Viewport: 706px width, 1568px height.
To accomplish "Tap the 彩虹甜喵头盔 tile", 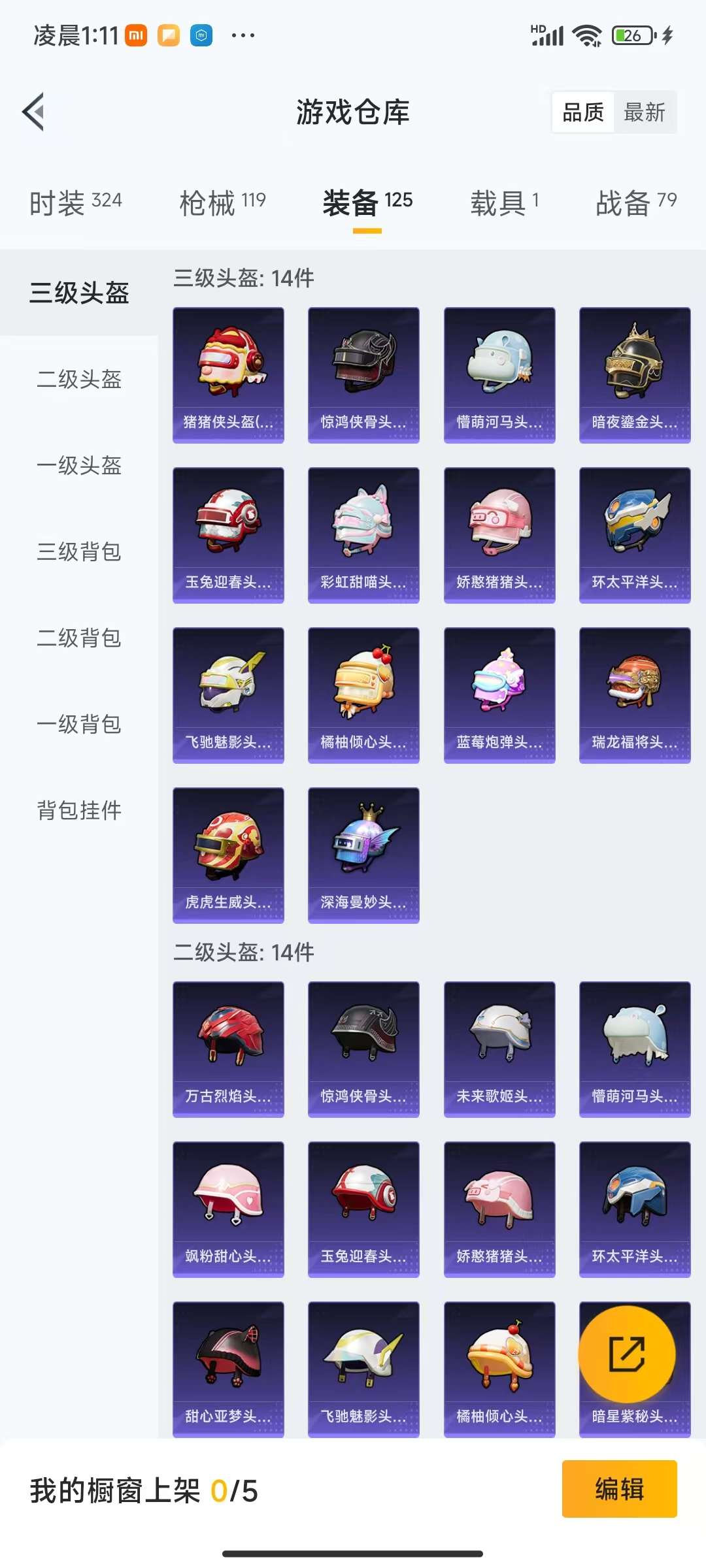I will click(363, 535).
